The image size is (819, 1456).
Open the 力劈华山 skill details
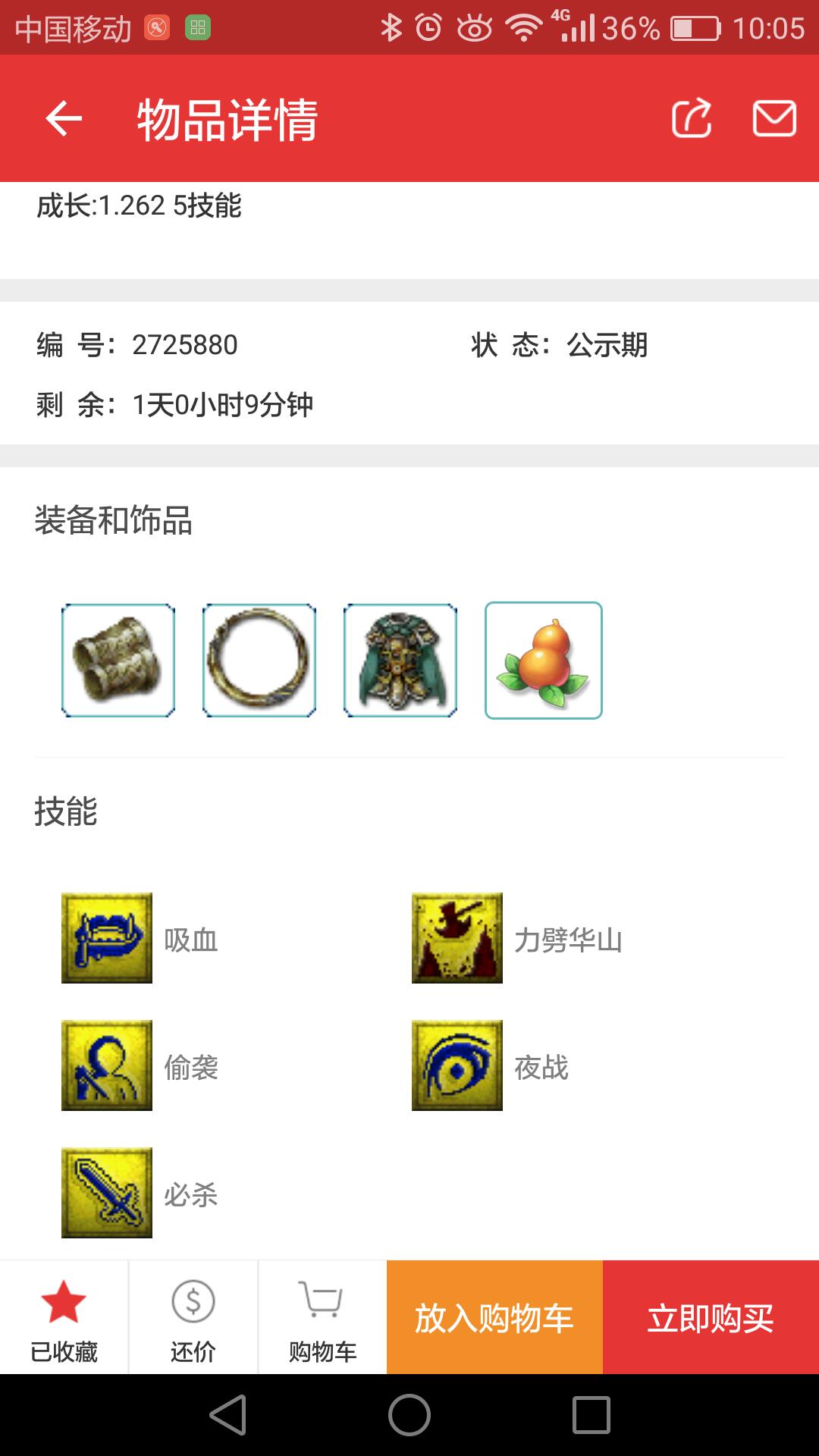pyautogui.click(x=457, y=938)
